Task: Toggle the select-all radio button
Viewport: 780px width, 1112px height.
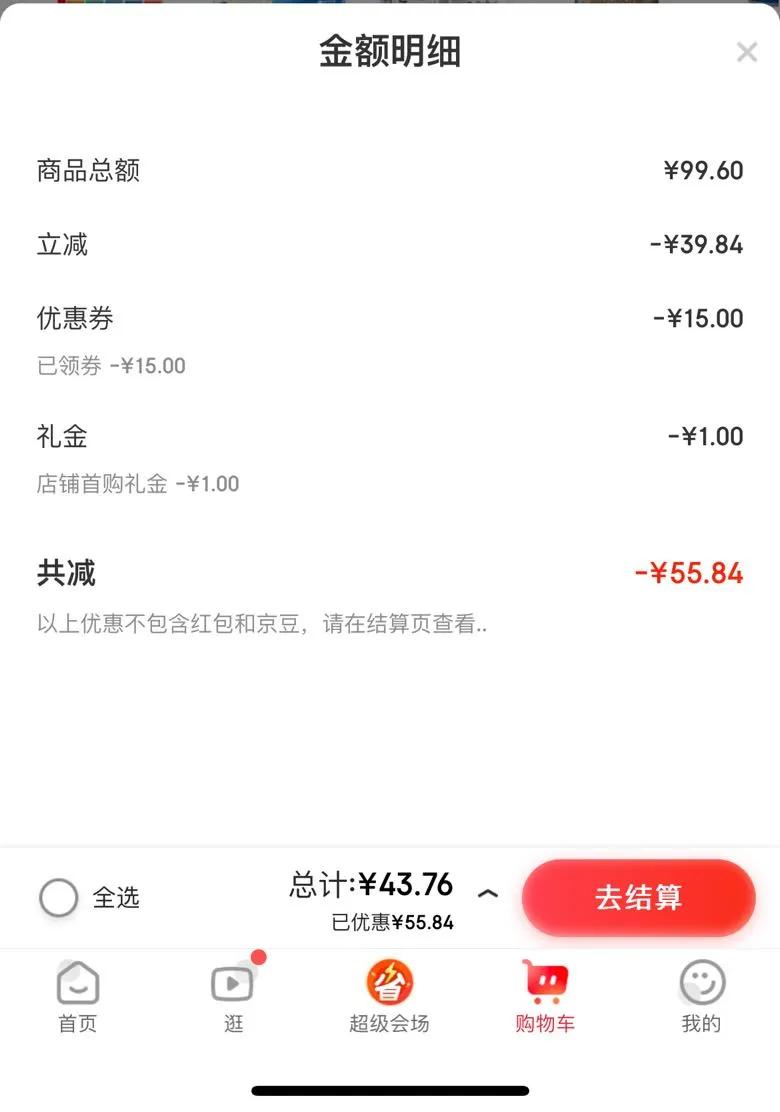Action: (x=58, y=898)
